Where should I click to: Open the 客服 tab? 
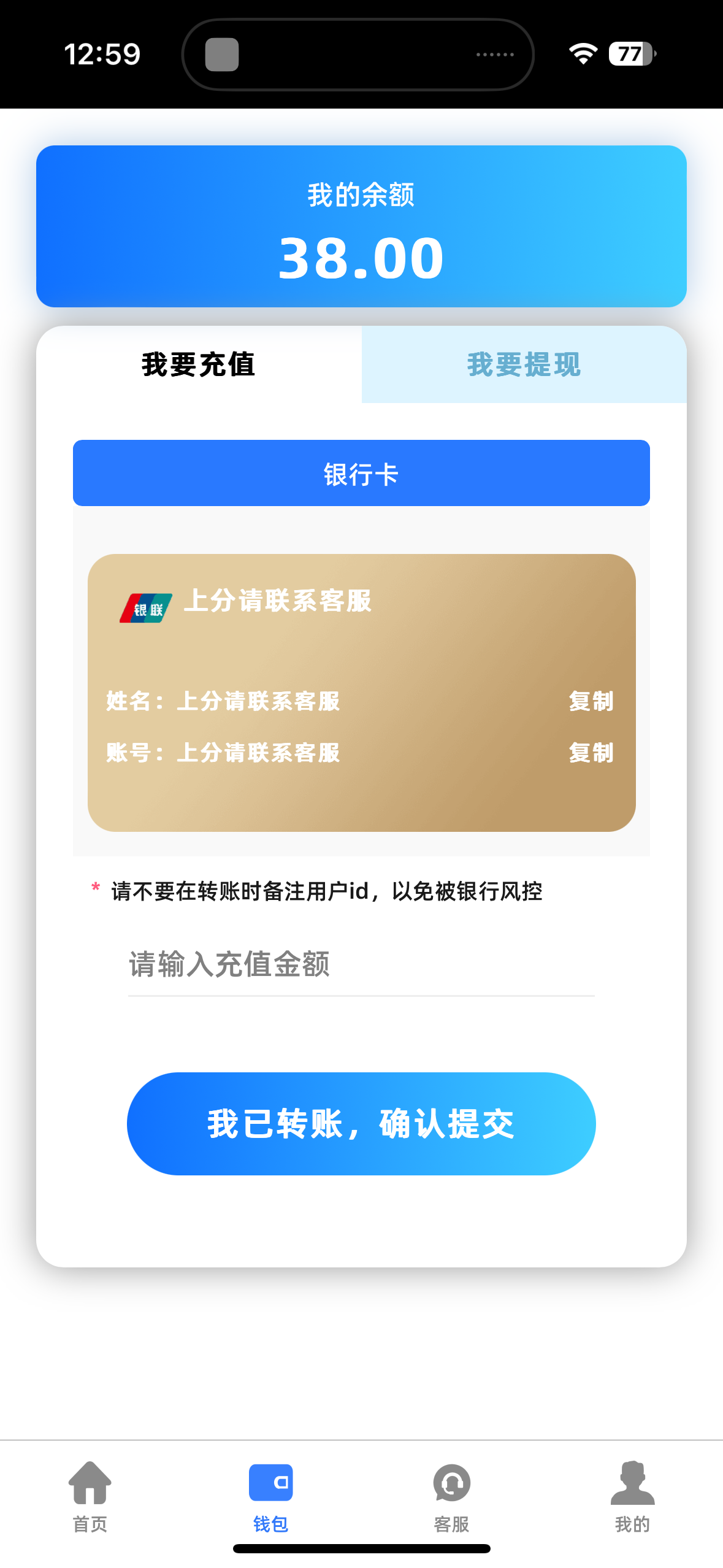[451, 1496]
